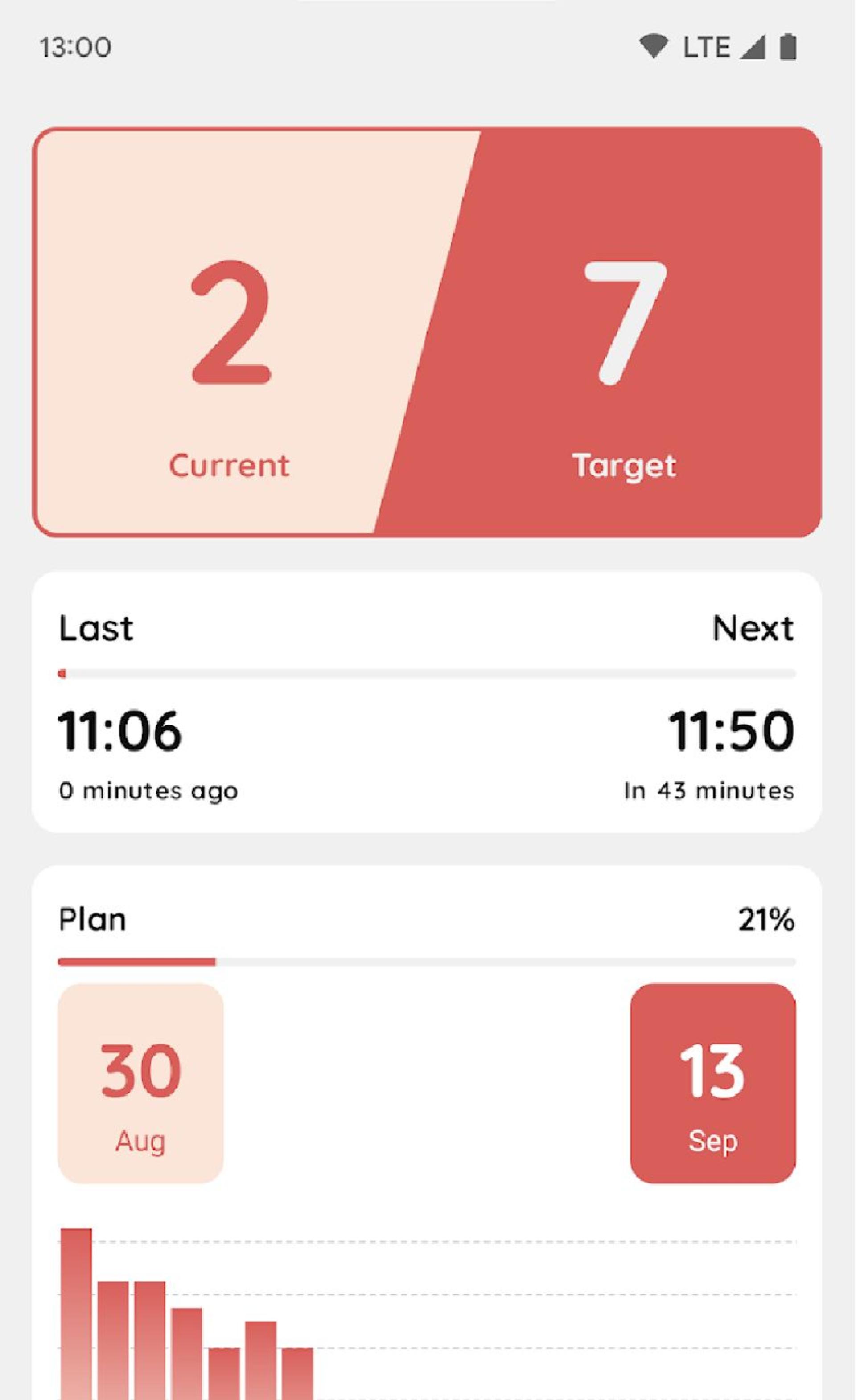Open the Target panel showing 7
The height and width of the screenshot is (1400, 856).
(x=624, y=332)
